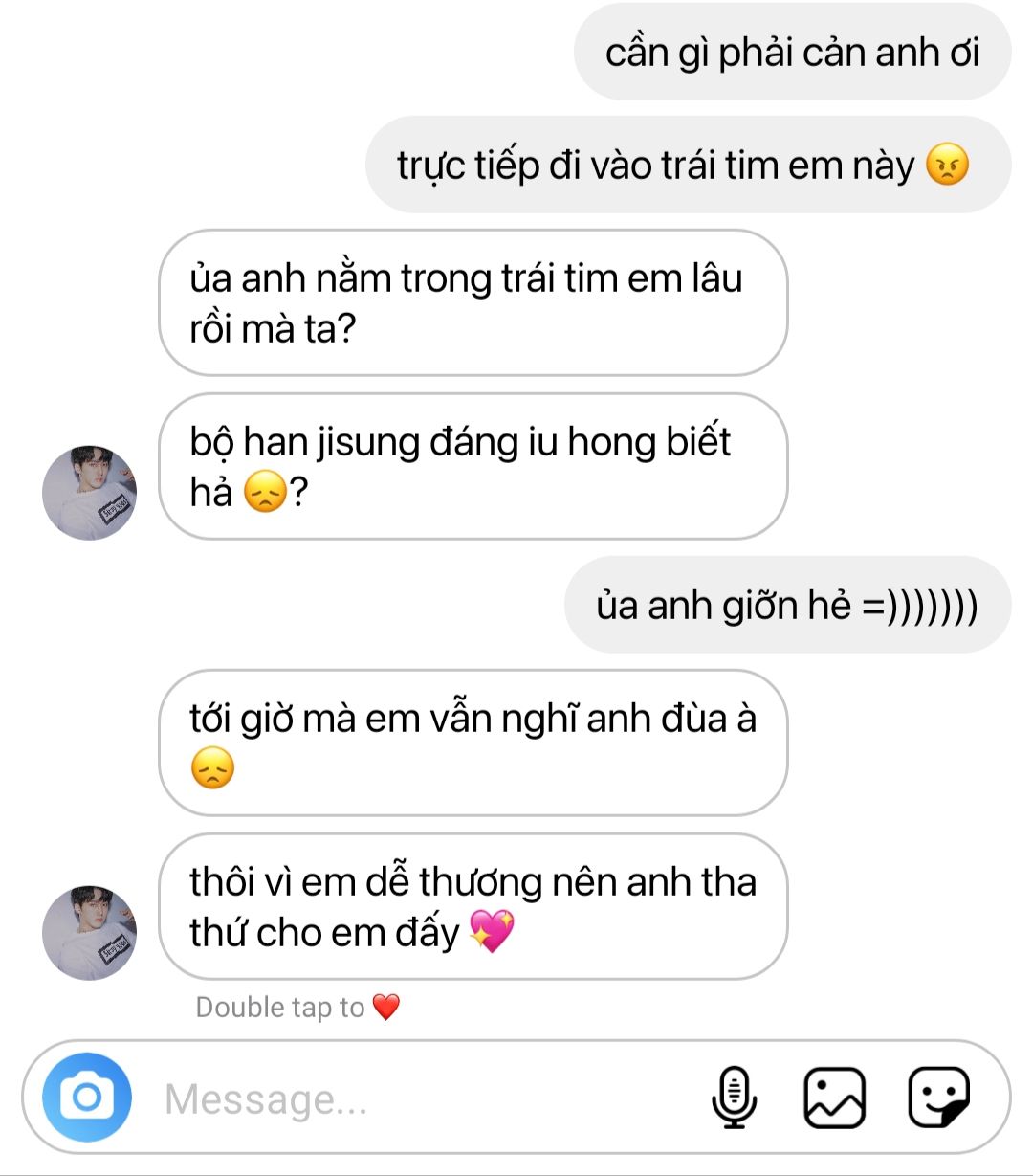Open the blue camera button

click(x=87, y=1098)
